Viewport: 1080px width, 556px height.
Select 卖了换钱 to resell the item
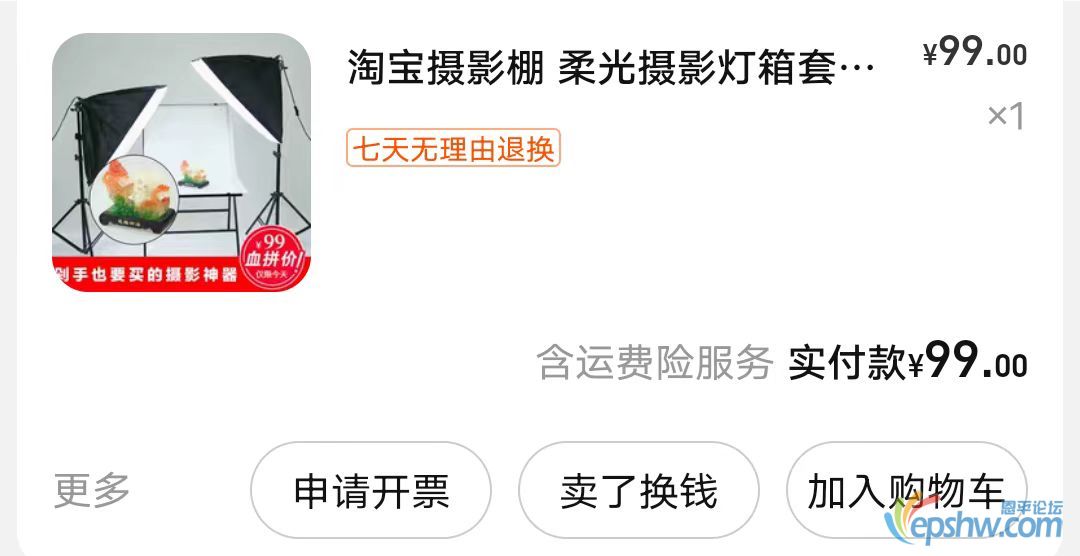click(x=638, y=491)
